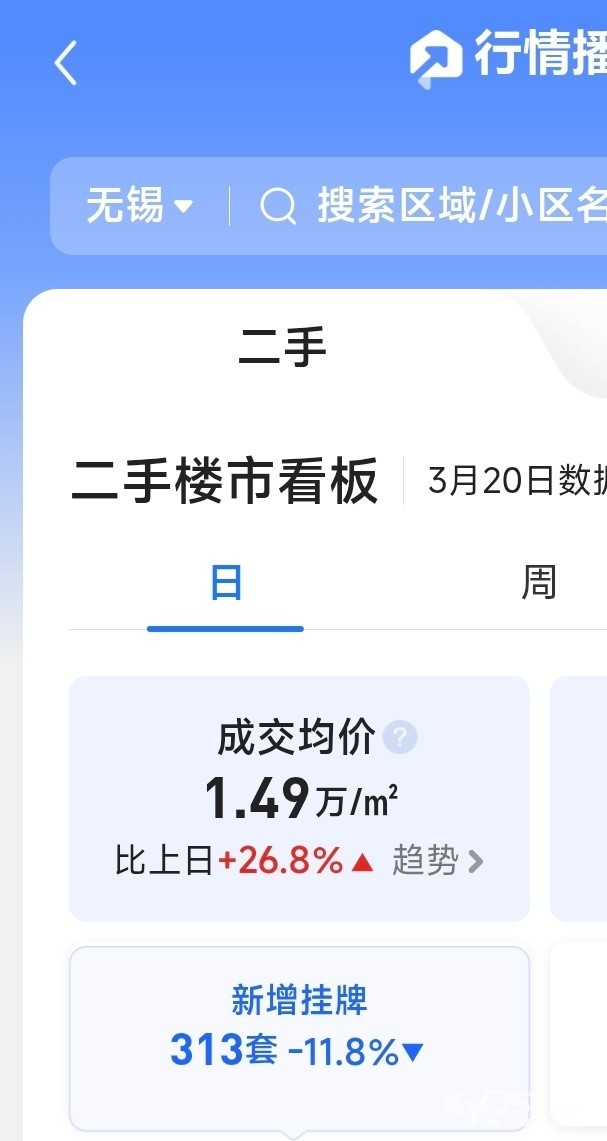607x1141 pixels.
Task: Open the 趋势 trend link
Action: [437, 862]
